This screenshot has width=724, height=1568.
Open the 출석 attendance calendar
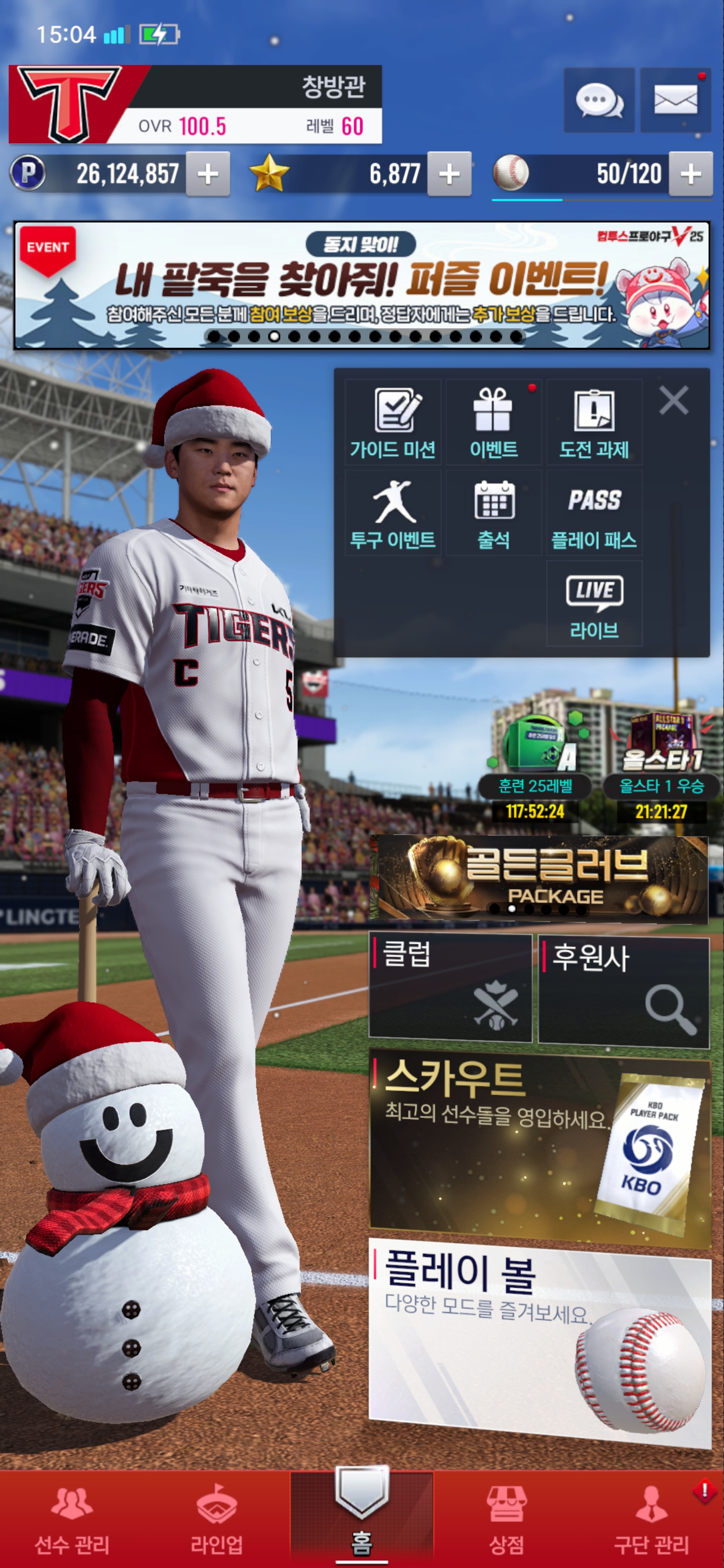pos(493,513)
